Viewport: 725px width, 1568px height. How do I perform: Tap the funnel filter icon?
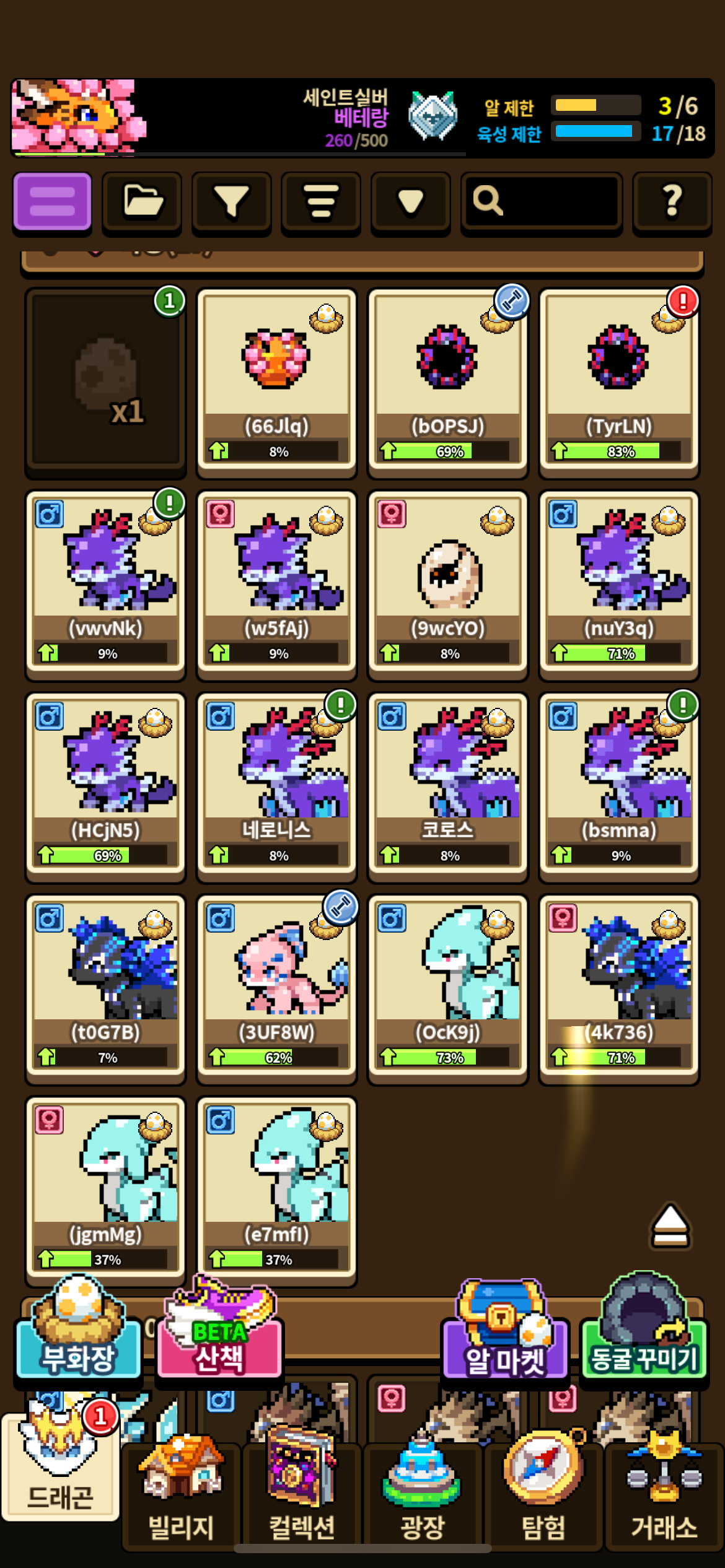tap(231, 203)
